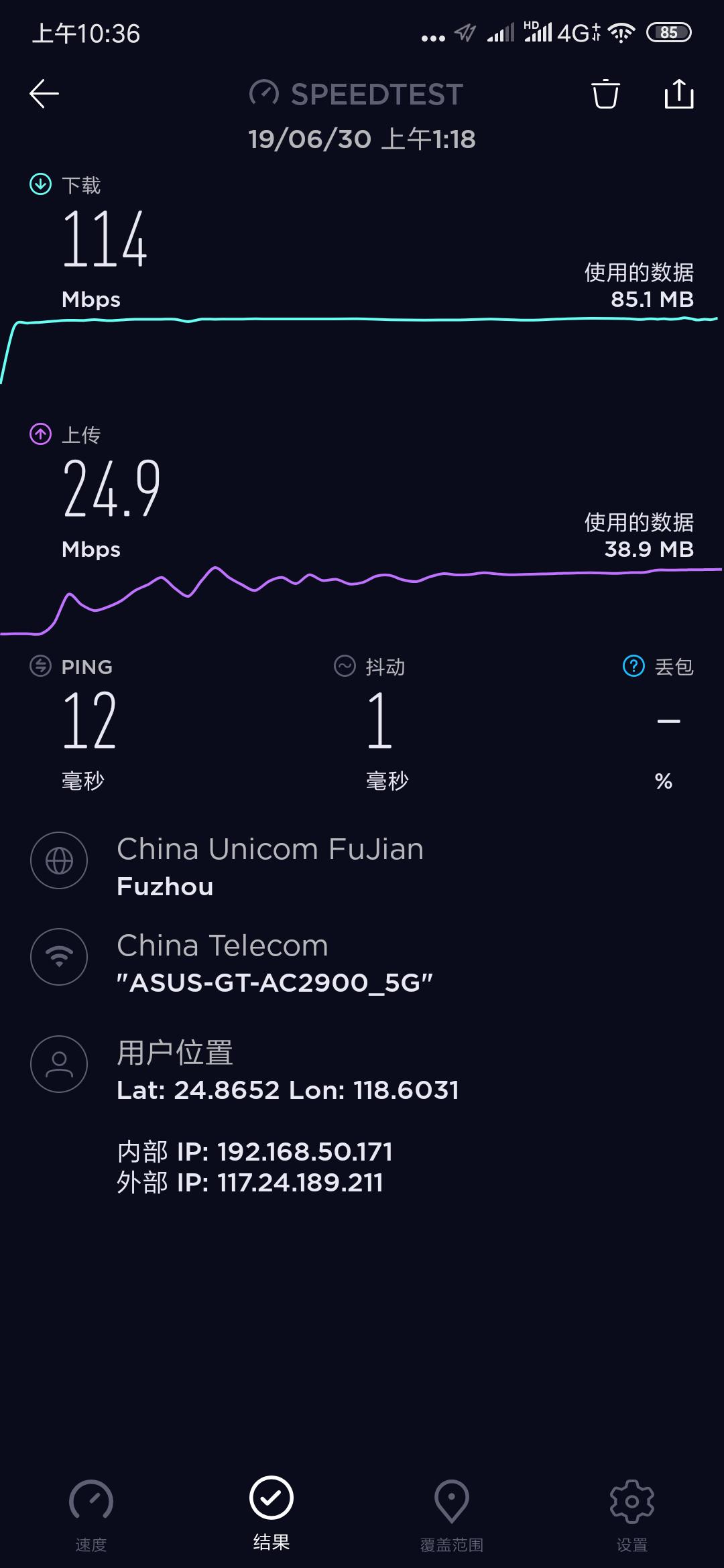Select the 上传 upload arrow icon

[x=40, y=434]
